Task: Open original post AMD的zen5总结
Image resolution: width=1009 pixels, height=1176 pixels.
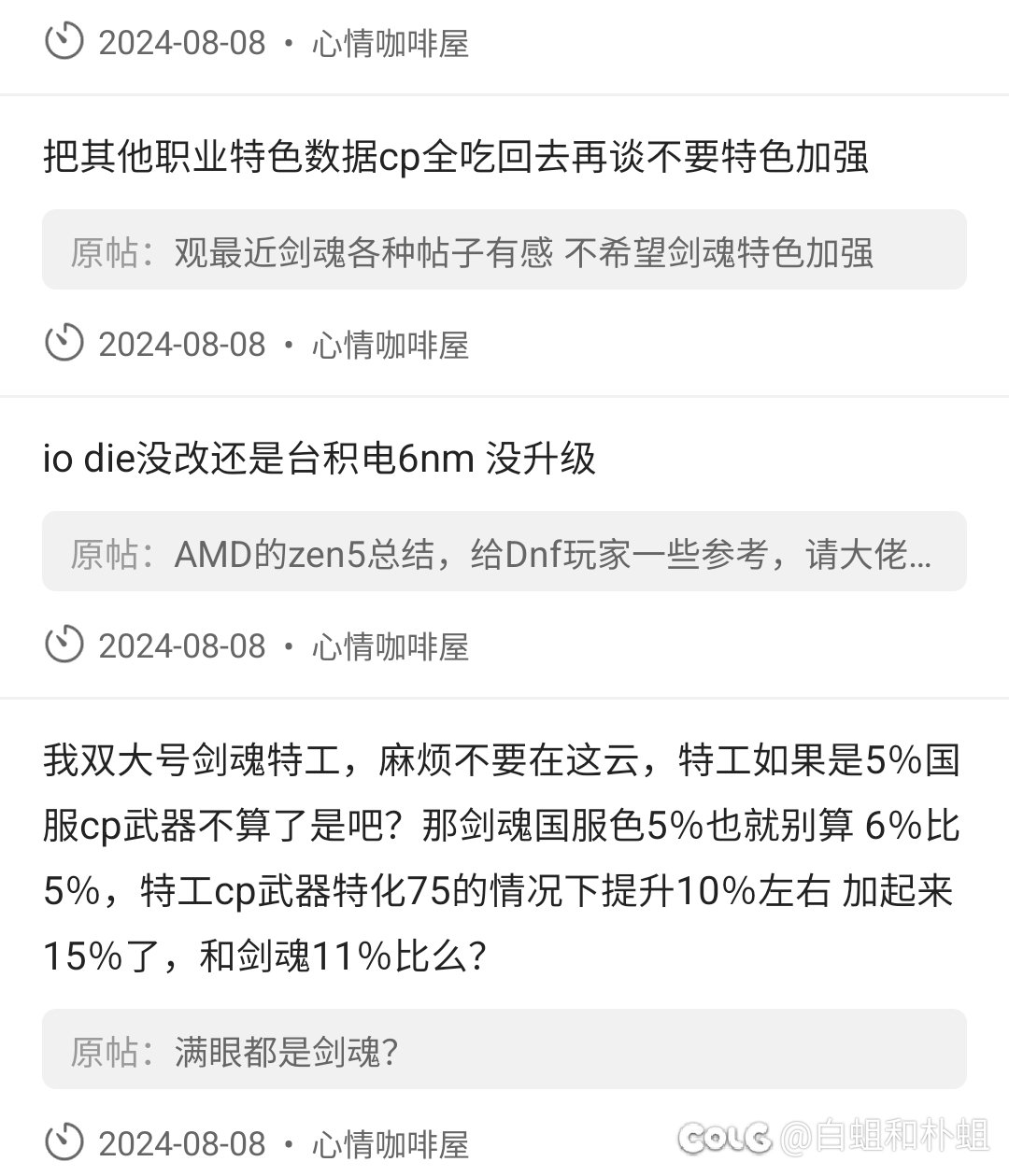Action: 504,554
